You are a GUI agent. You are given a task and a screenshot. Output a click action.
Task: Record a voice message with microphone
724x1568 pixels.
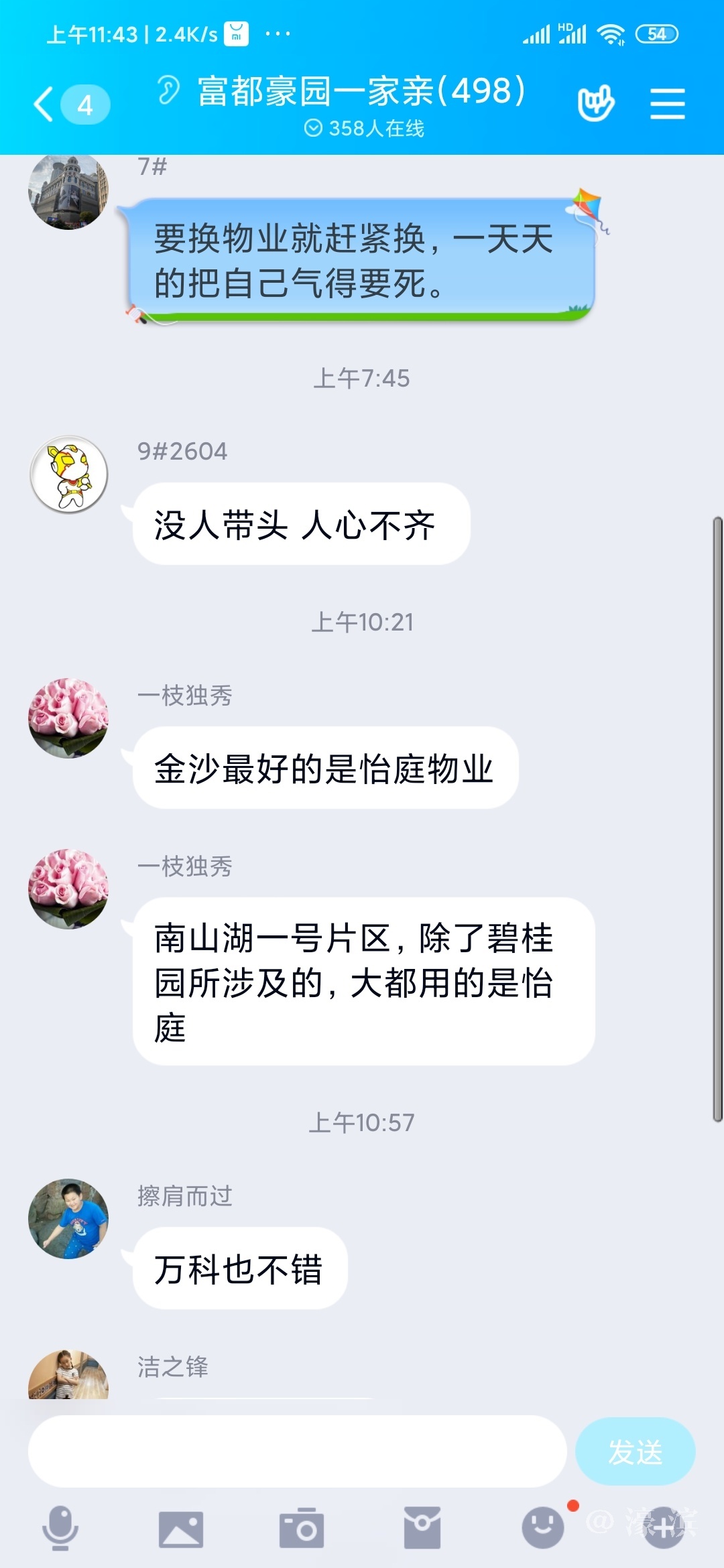[x=60, y=1528]
